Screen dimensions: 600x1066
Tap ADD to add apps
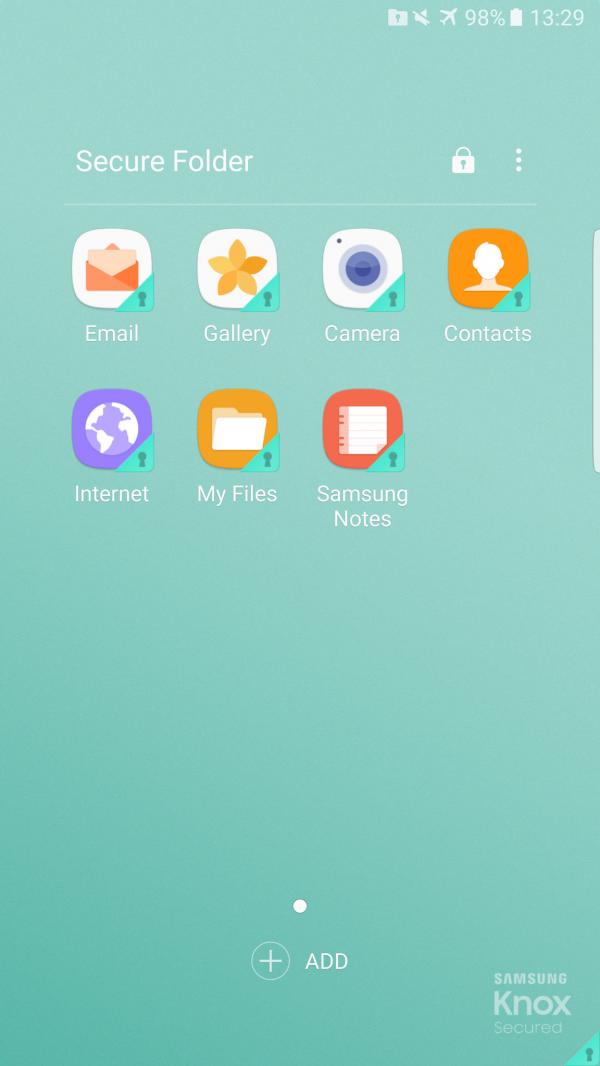coord(300,961)
